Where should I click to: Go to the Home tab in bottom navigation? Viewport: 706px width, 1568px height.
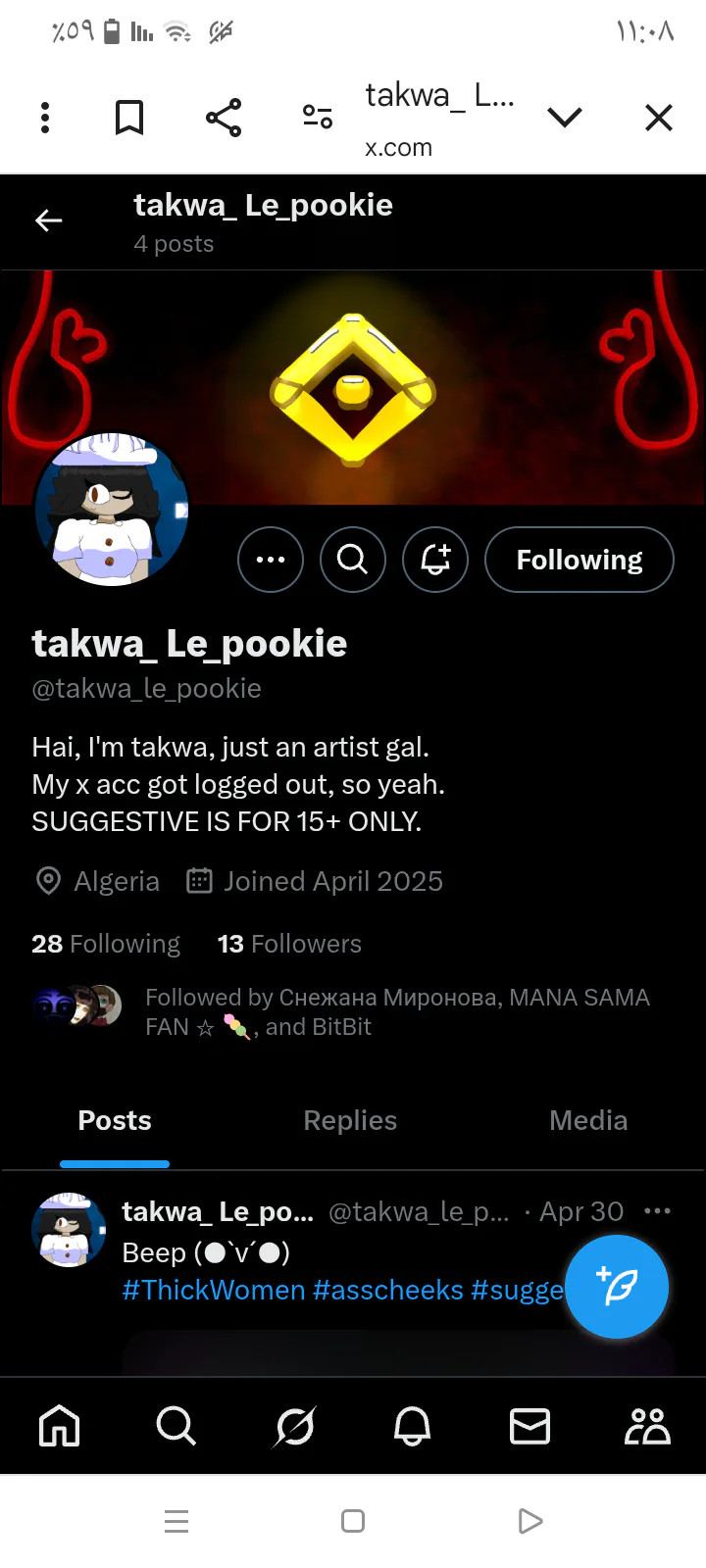[x=59, y=1426]
